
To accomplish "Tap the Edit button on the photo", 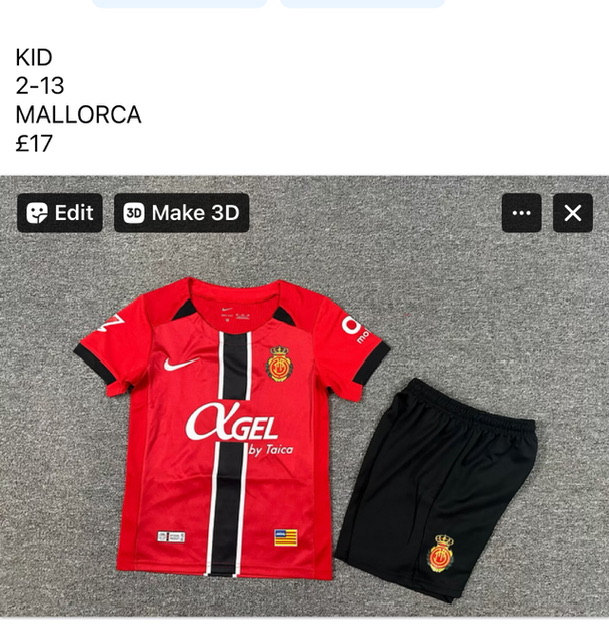I will (x=60, y=213).
